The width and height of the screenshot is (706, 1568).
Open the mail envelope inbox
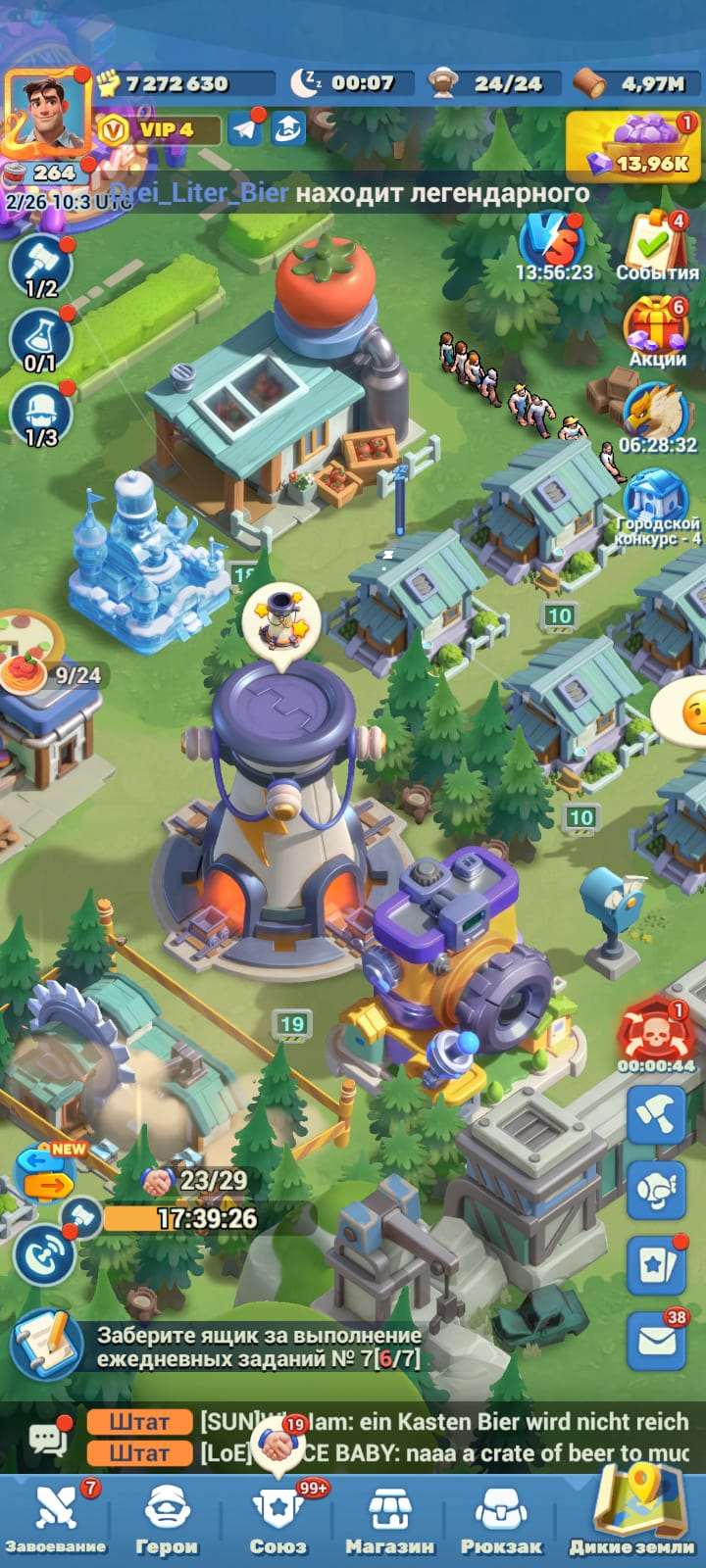click(656, 1339)
